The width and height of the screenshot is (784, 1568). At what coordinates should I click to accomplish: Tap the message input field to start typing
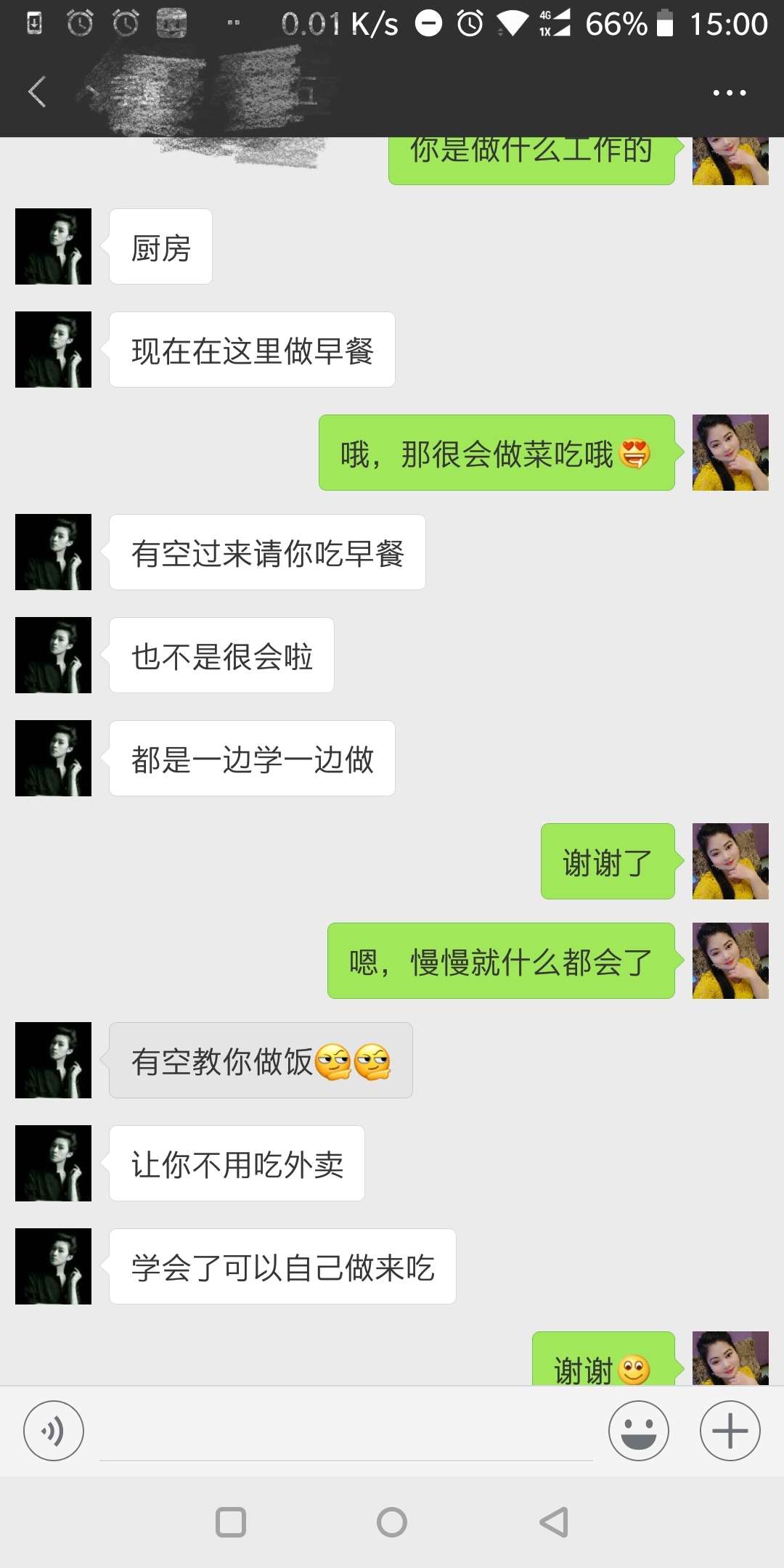(x=341, y=1430)
